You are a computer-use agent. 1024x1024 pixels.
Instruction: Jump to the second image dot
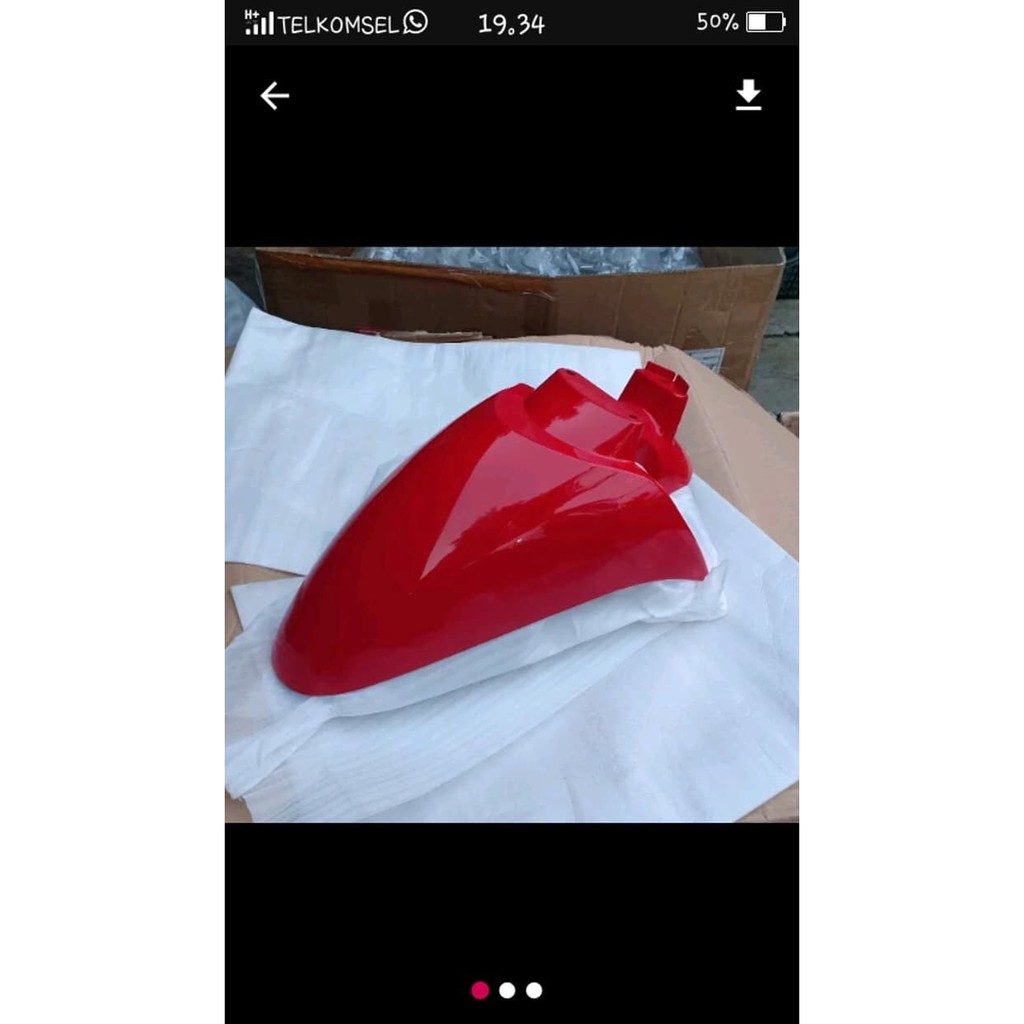[x=507, y=990]
